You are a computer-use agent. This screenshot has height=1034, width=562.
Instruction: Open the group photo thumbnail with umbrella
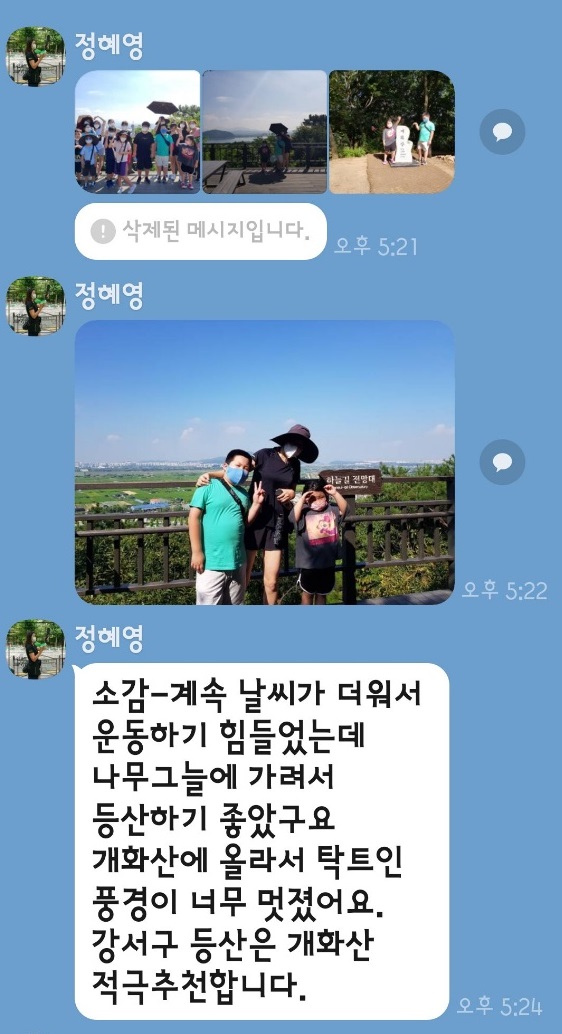[x=137, y=132]
